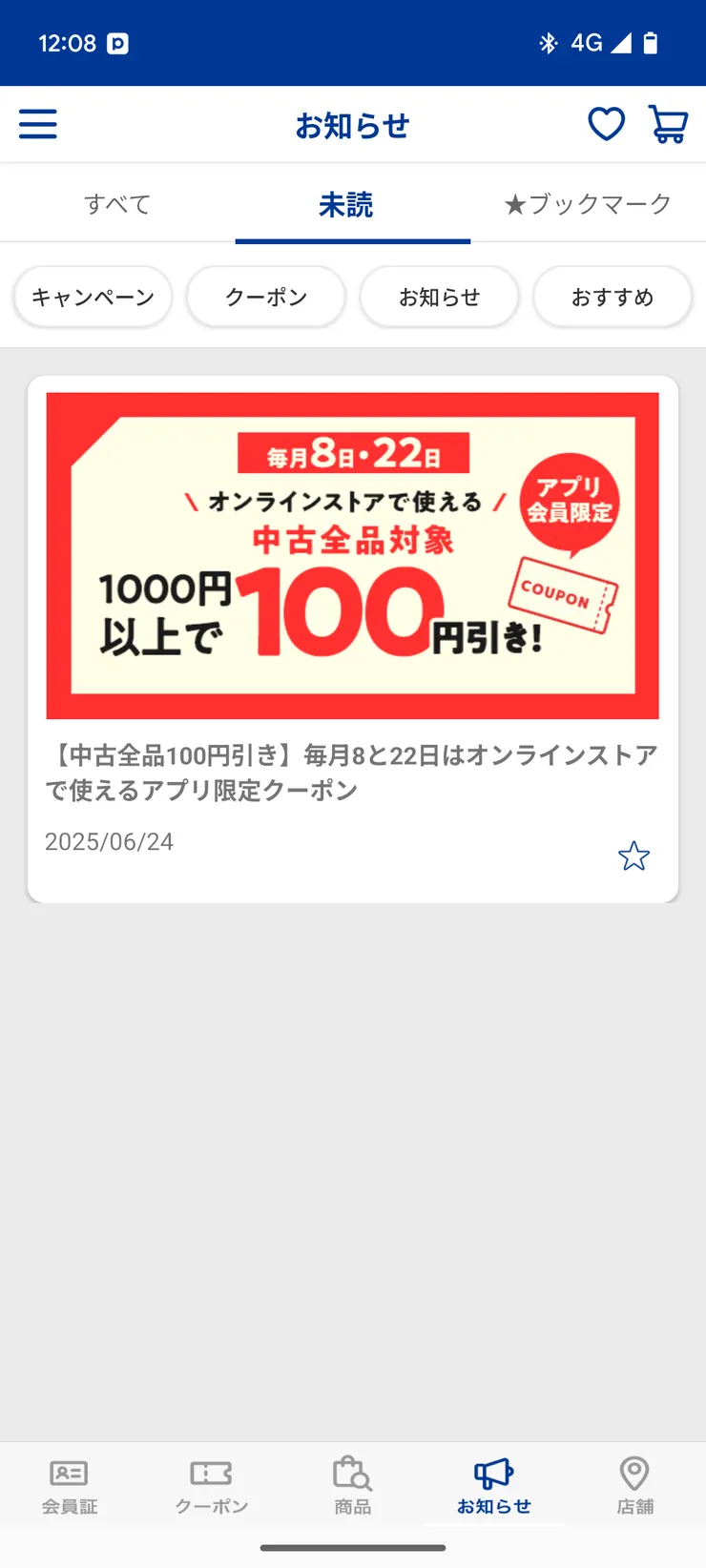Expand the notification list via すべて view
The height and width of the screenshot is (1568, 706).
[117, 203]
